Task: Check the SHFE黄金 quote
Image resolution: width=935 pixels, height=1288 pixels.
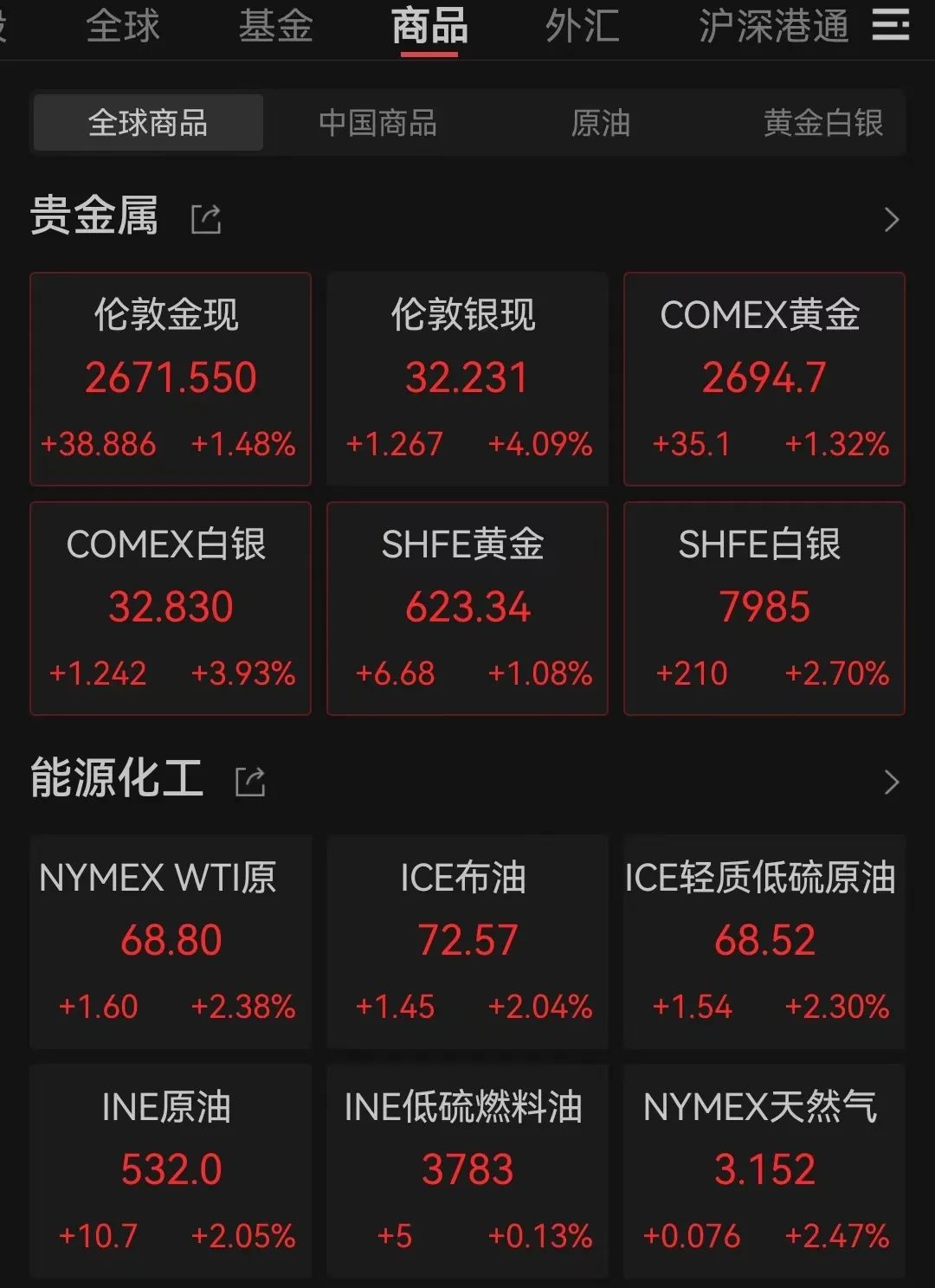Action: (x=467, y=608)
